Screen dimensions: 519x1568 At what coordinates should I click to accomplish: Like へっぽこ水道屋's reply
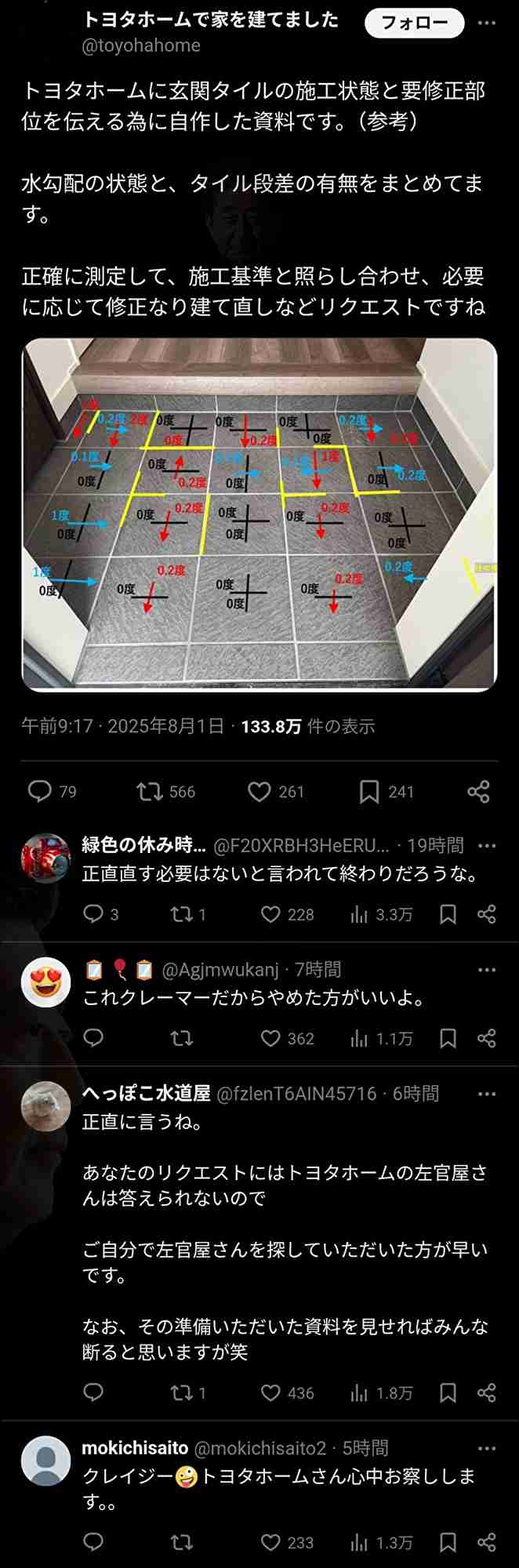point(270,1392)
